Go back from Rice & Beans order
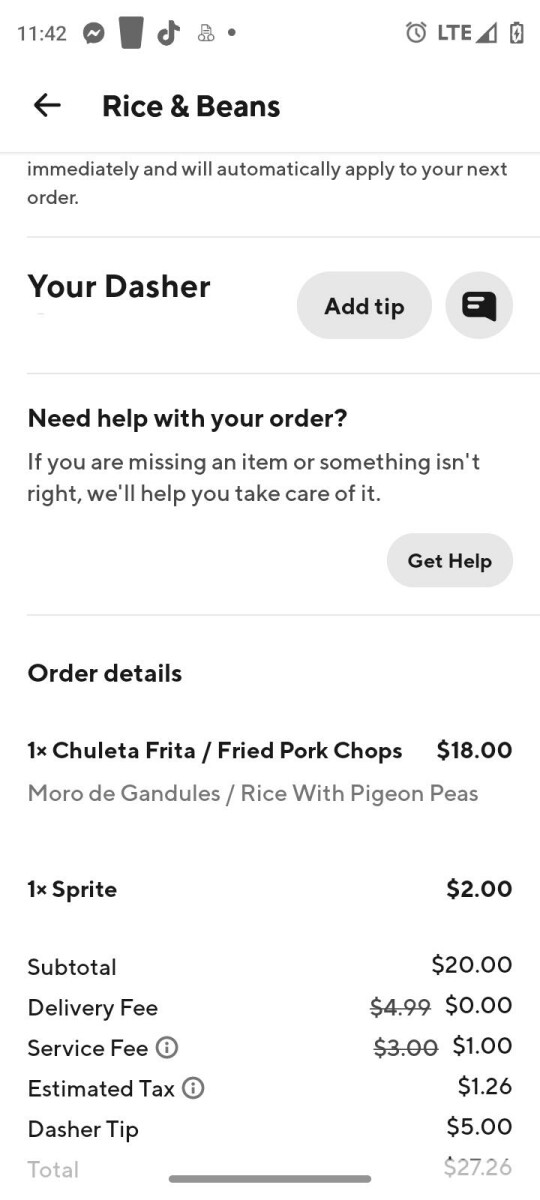The image size is (540, 1200). click(x=47, y=106)
